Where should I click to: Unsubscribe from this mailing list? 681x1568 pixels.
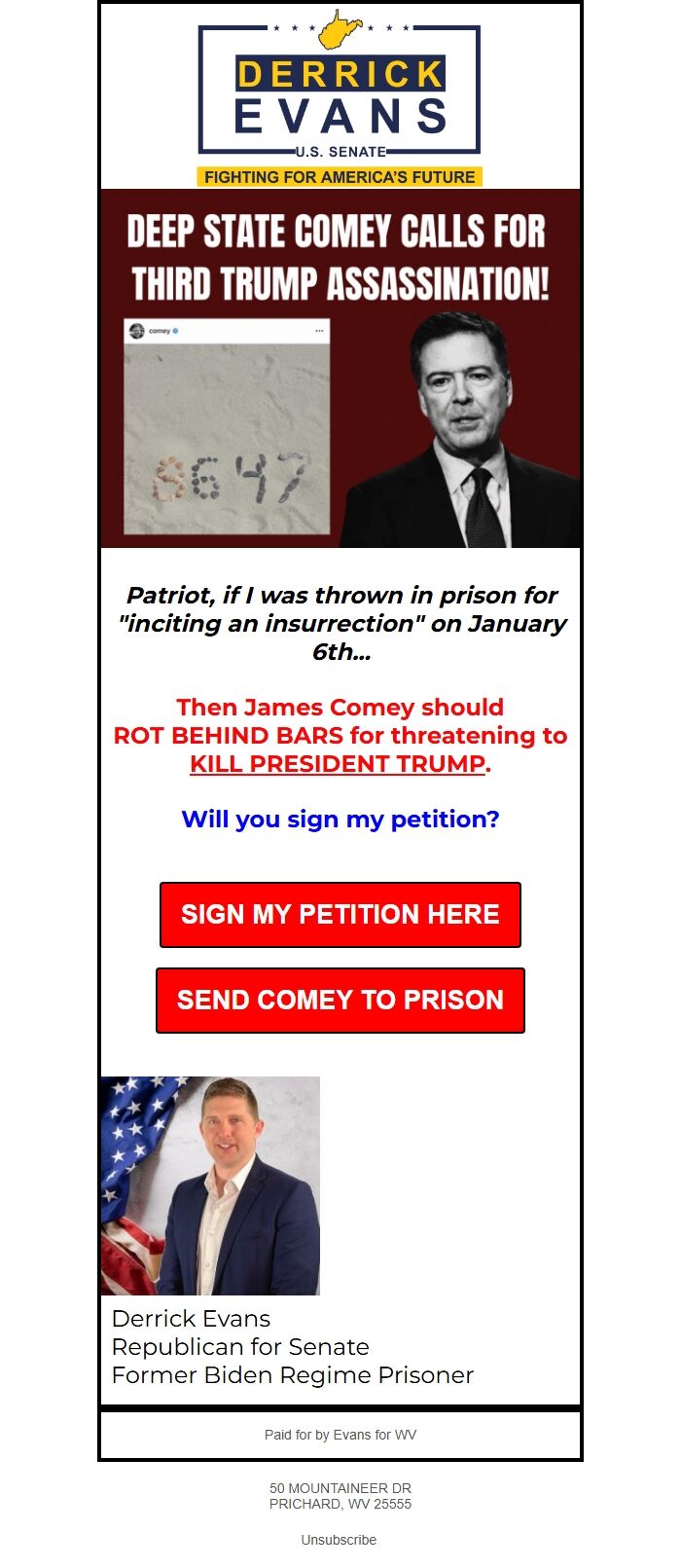click(x=339, y=1540)
